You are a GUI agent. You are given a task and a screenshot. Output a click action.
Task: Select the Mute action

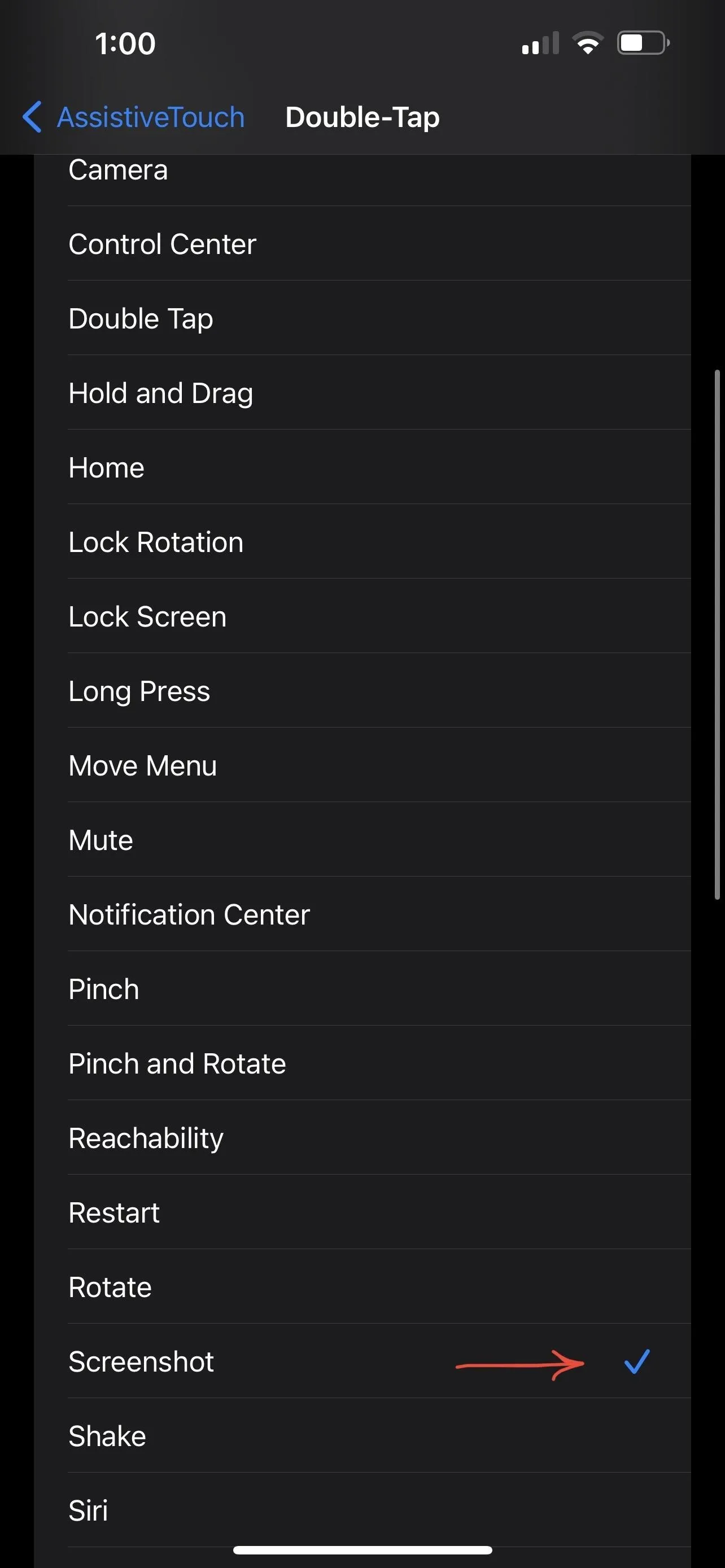362,840
